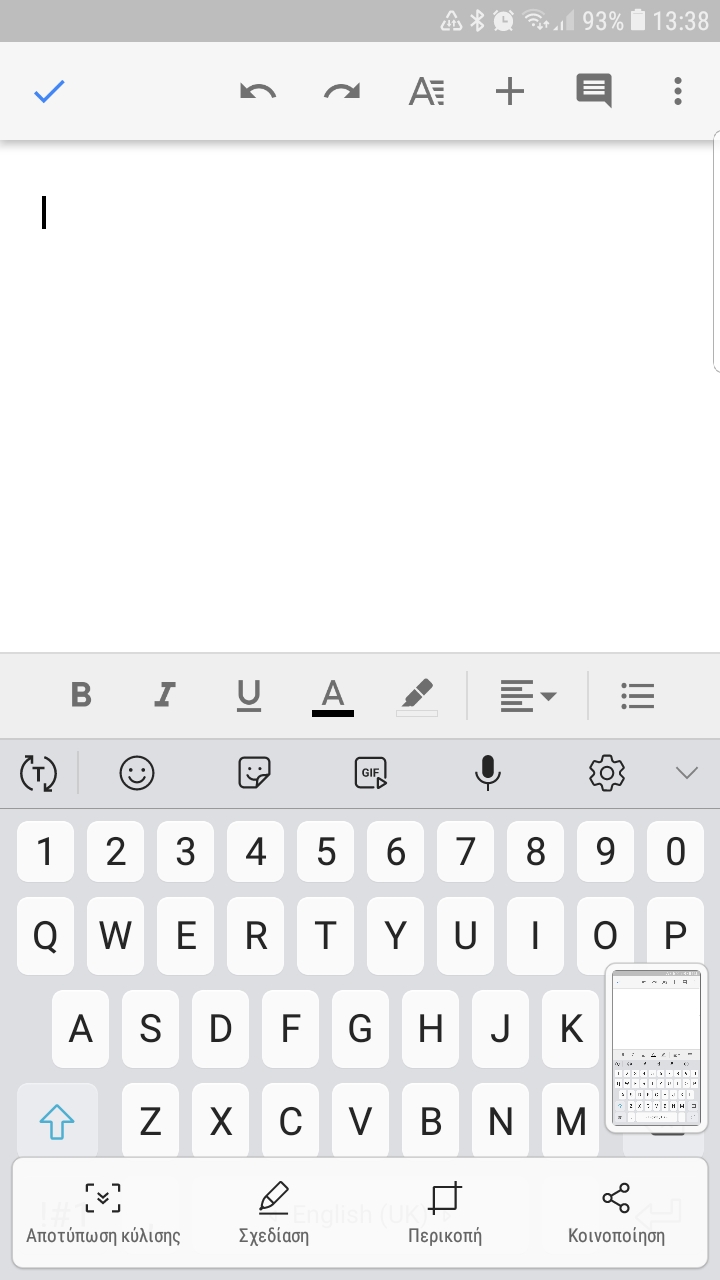
Task: Open the GIF keyboard
Action: click(x=371, y=772)
